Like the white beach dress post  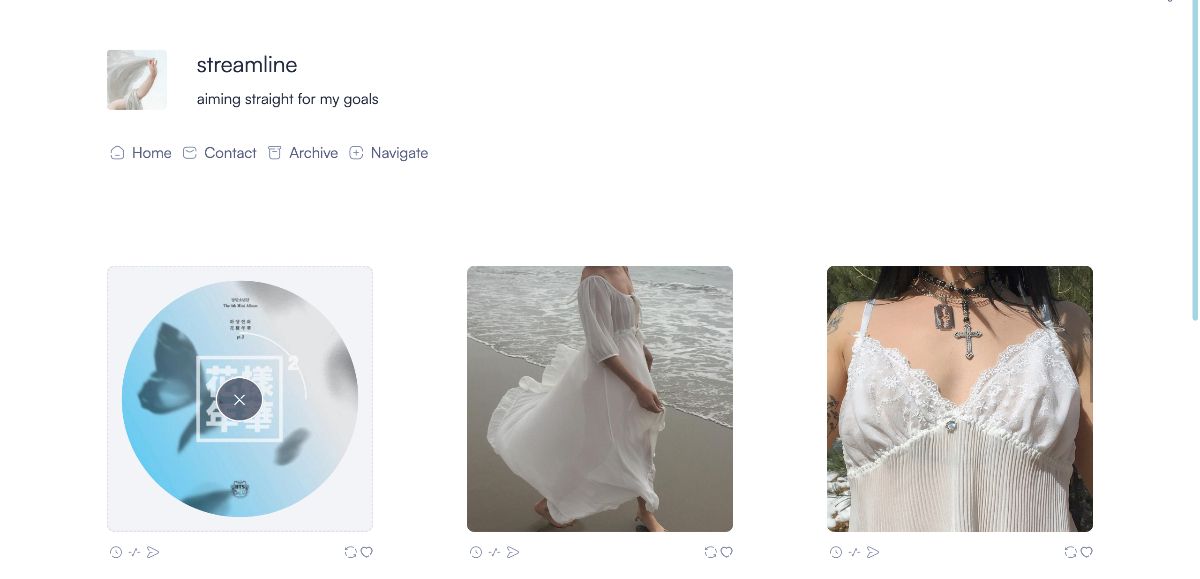pos(727,552)
